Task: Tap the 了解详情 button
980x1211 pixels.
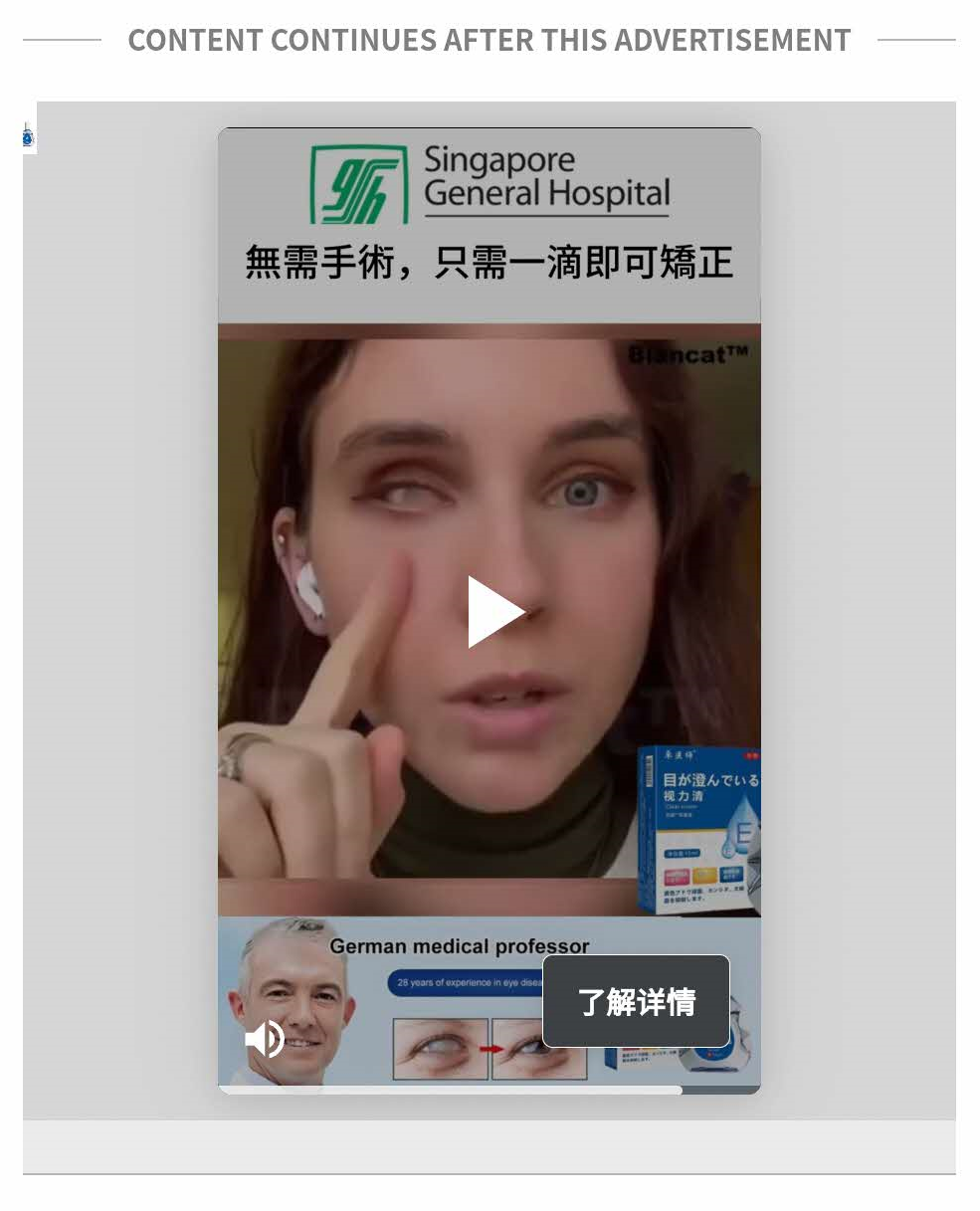Action: coord(636,1002)
